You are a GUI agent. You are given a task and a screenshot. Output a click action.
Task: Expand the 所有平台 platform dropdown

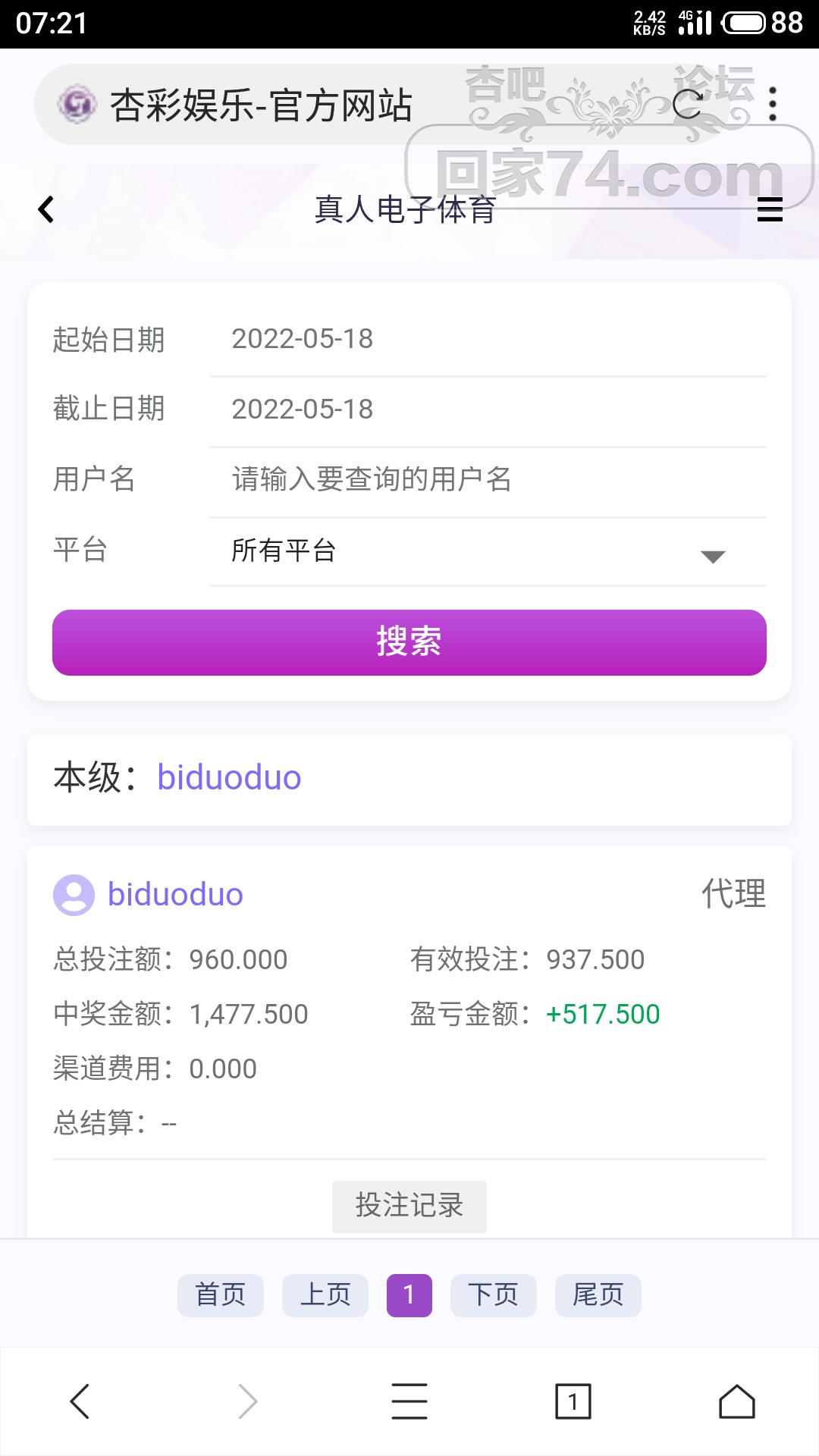click(487, 551)
